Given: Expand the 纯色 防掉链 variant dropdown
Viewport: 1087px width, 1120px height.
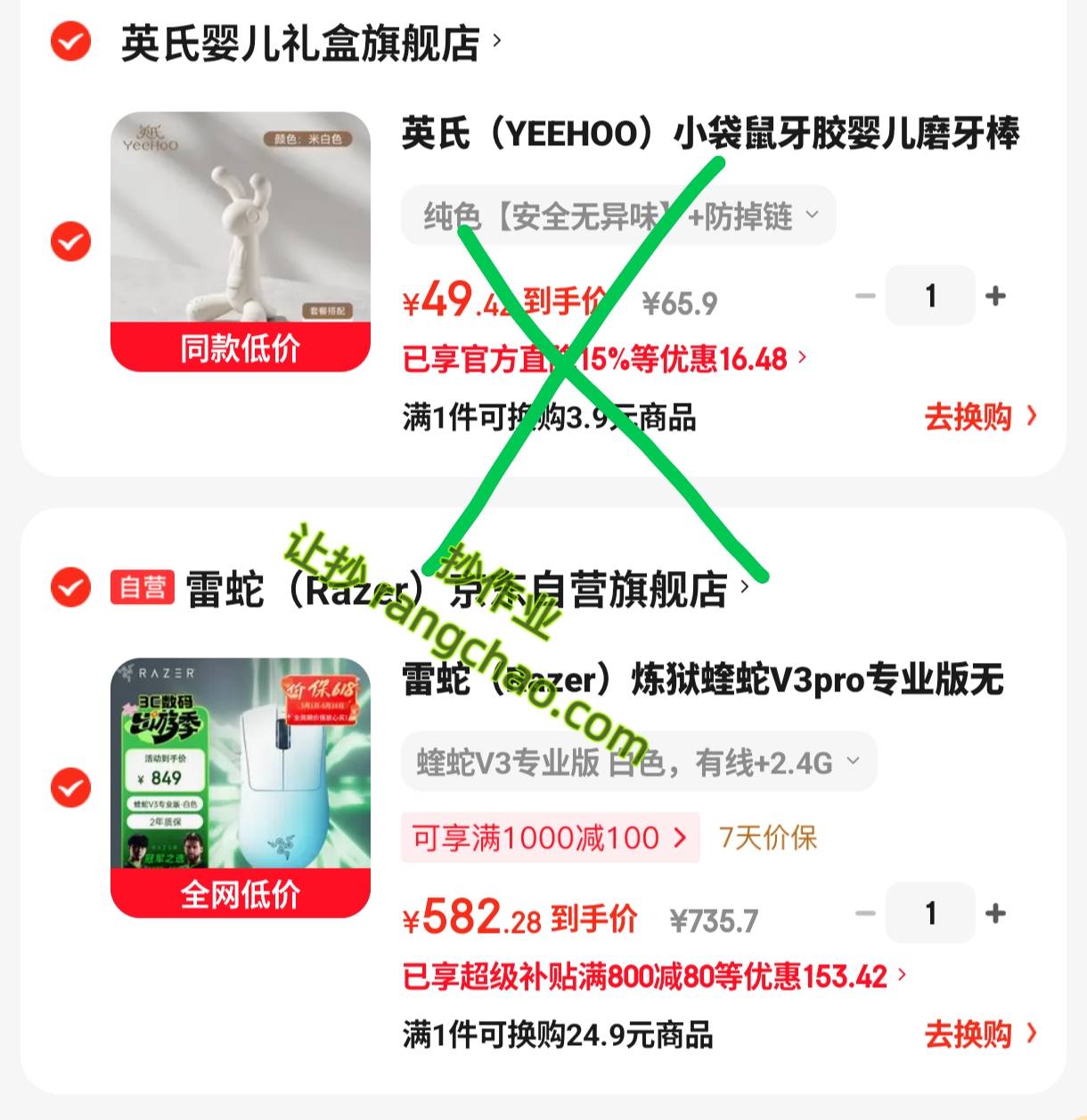Looking at the screenshot, I should [x=618, y=216].
